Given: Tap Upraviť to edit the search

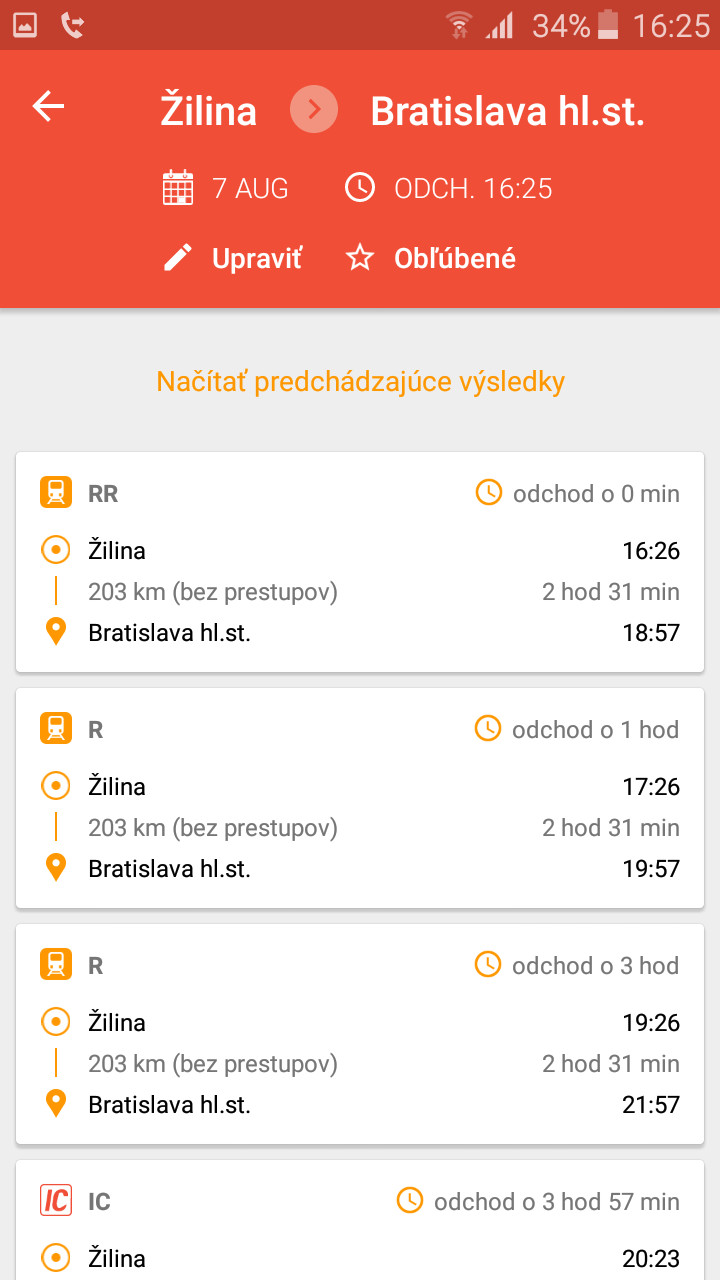Looking at the screenshot, I should click(234, 259).
